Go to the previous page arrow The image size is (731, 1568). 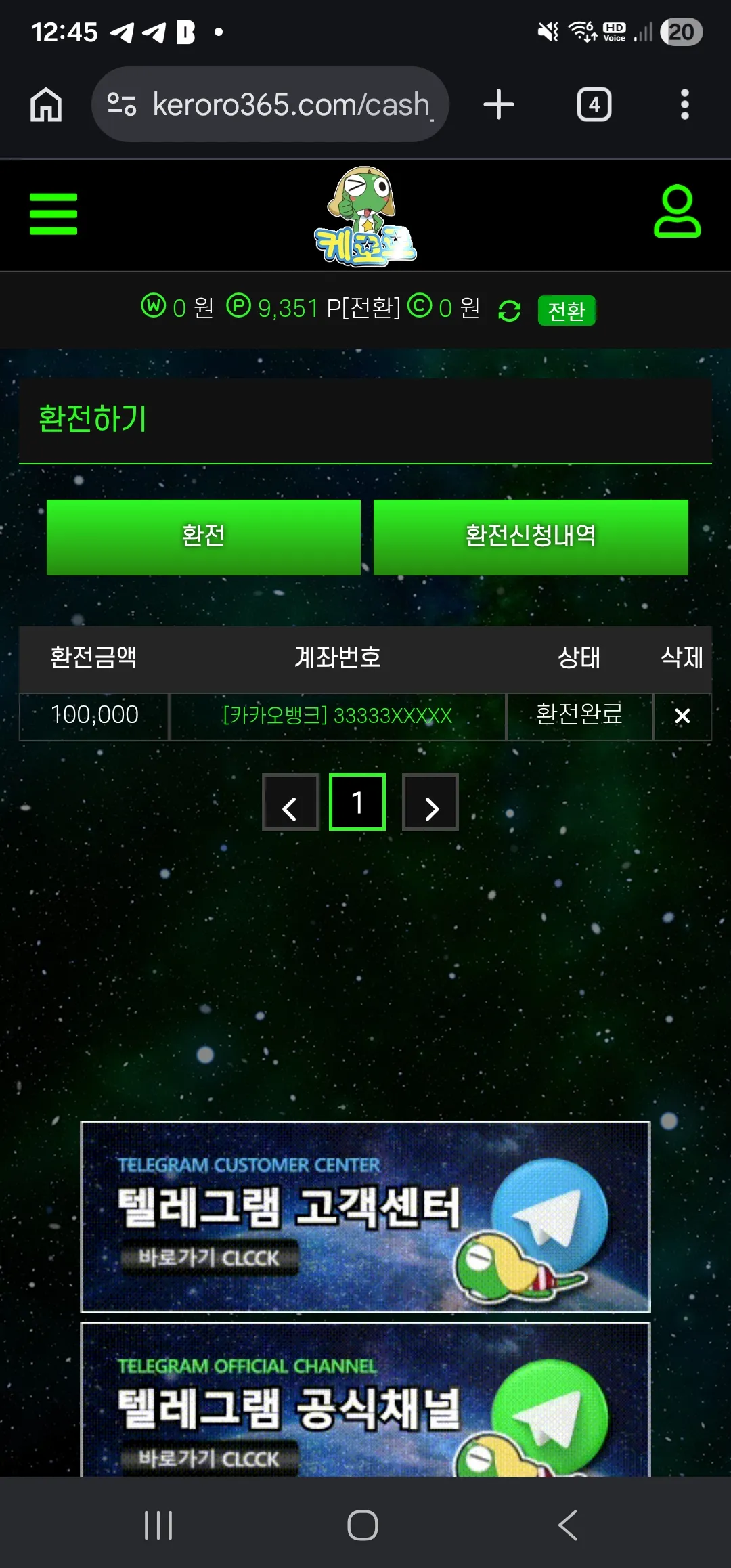[x=290, y=802]
